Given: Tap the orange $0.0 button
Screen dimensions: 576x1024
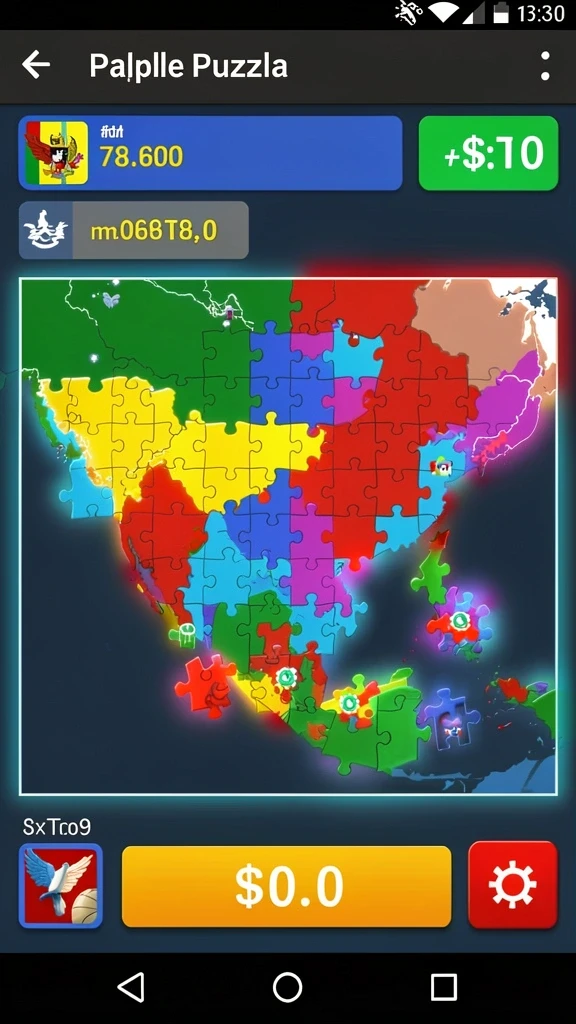Looking at the screenshot, I should point(286,886).
